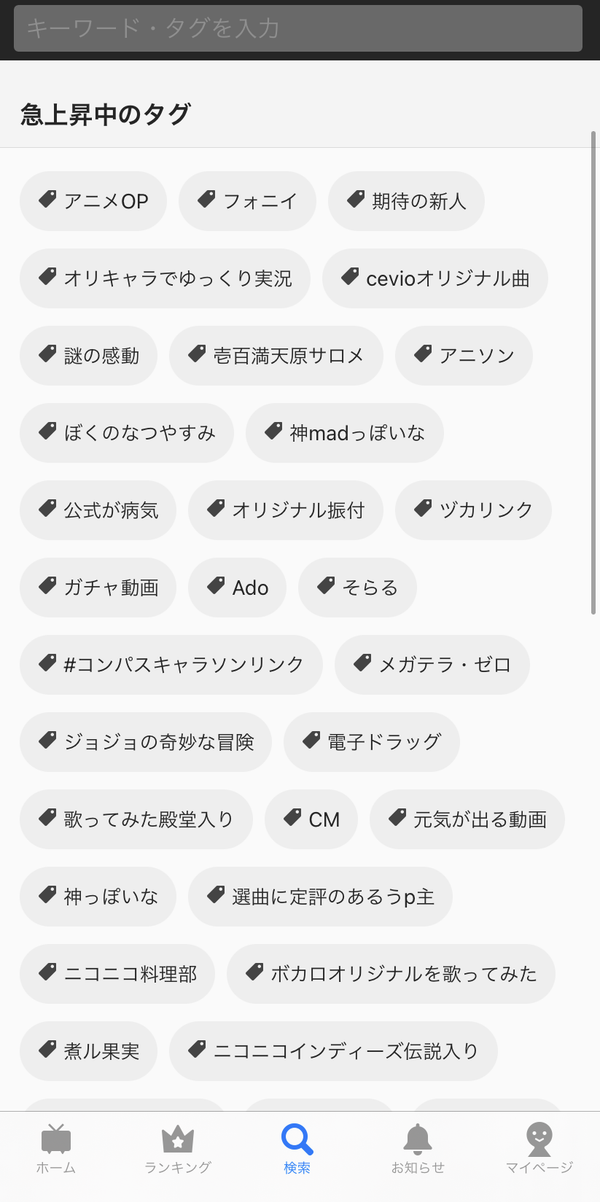Tap the そらる tag
The height and width of the screenshot is (1202, 600).
357,587
